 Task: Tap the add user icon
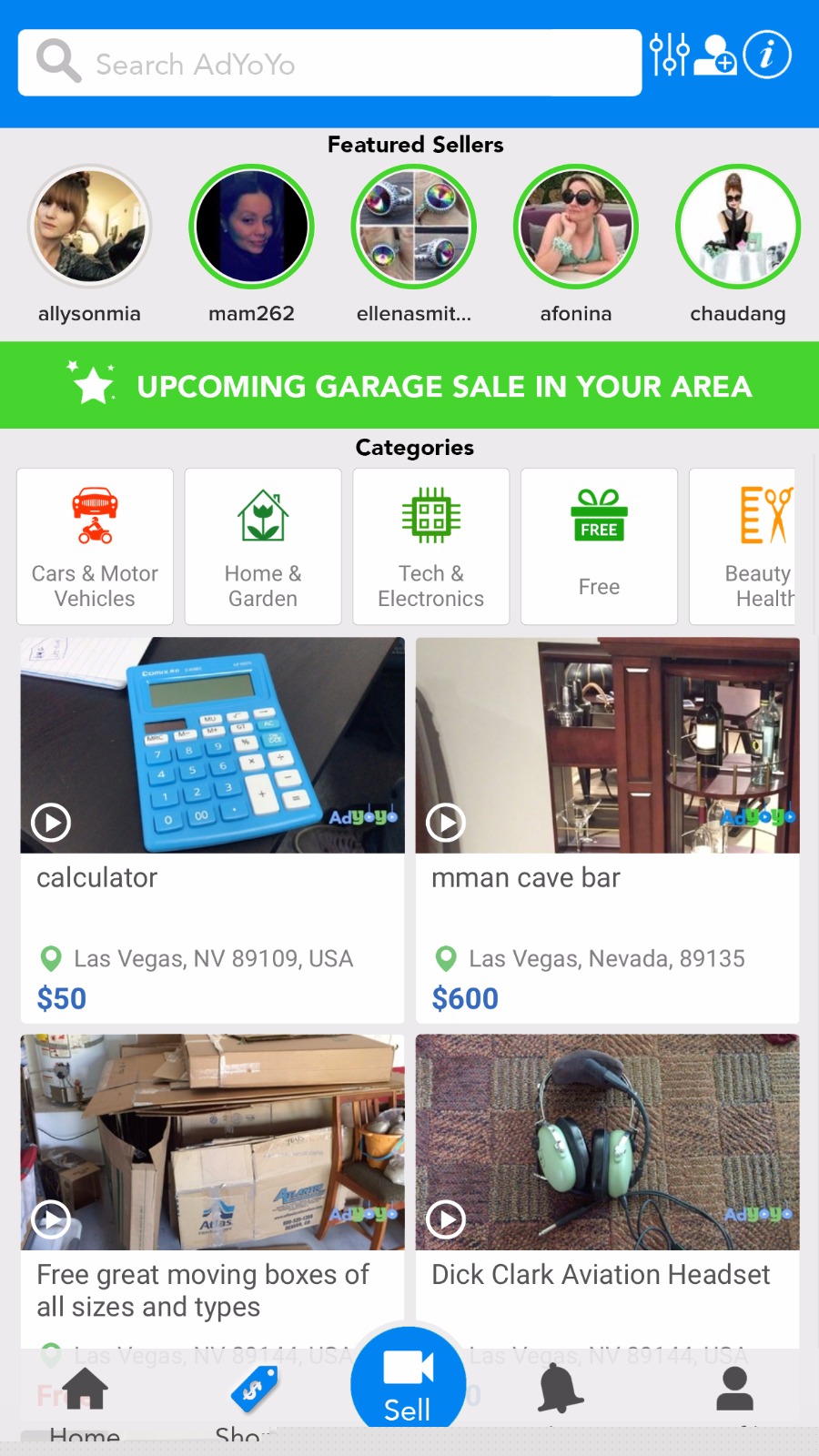pyautogui.click(x=715, y=55)
